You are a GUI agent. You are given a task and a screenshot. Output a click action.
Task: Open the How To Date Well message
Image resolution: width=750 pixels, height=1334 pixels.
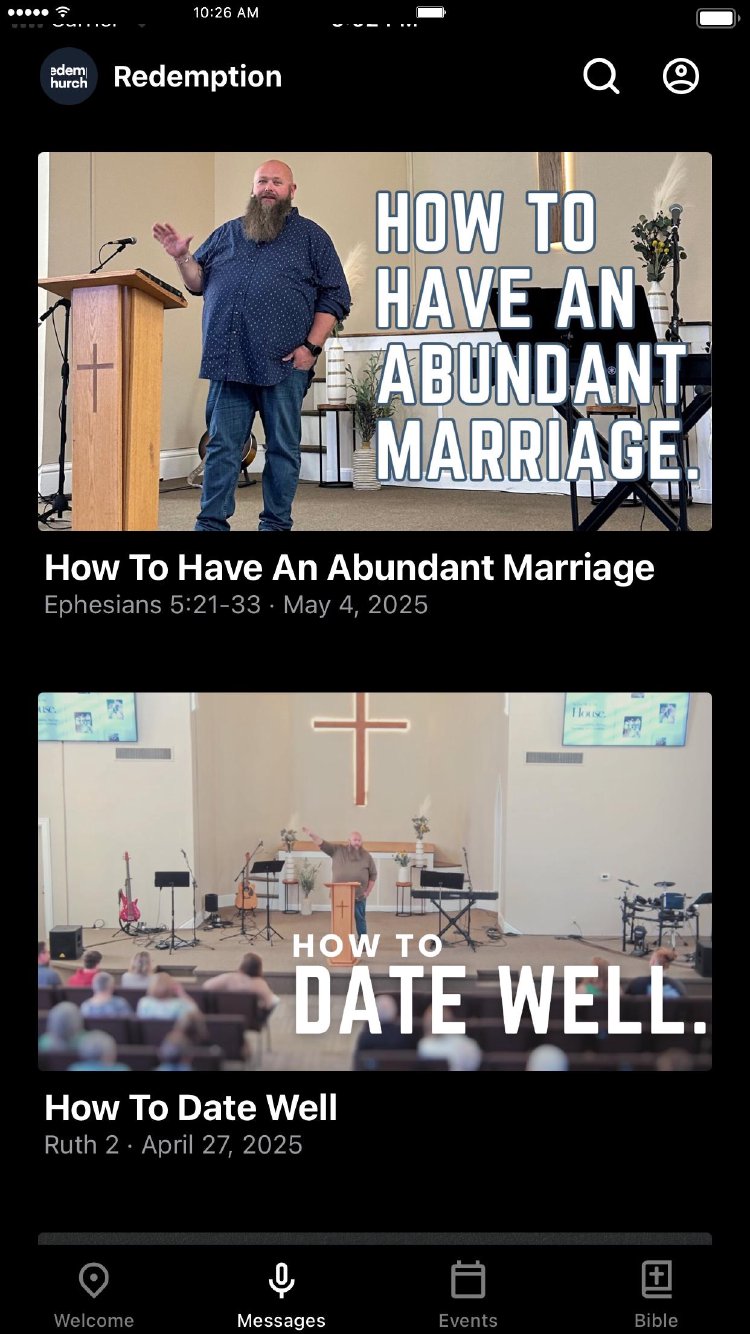click(375, 882)
